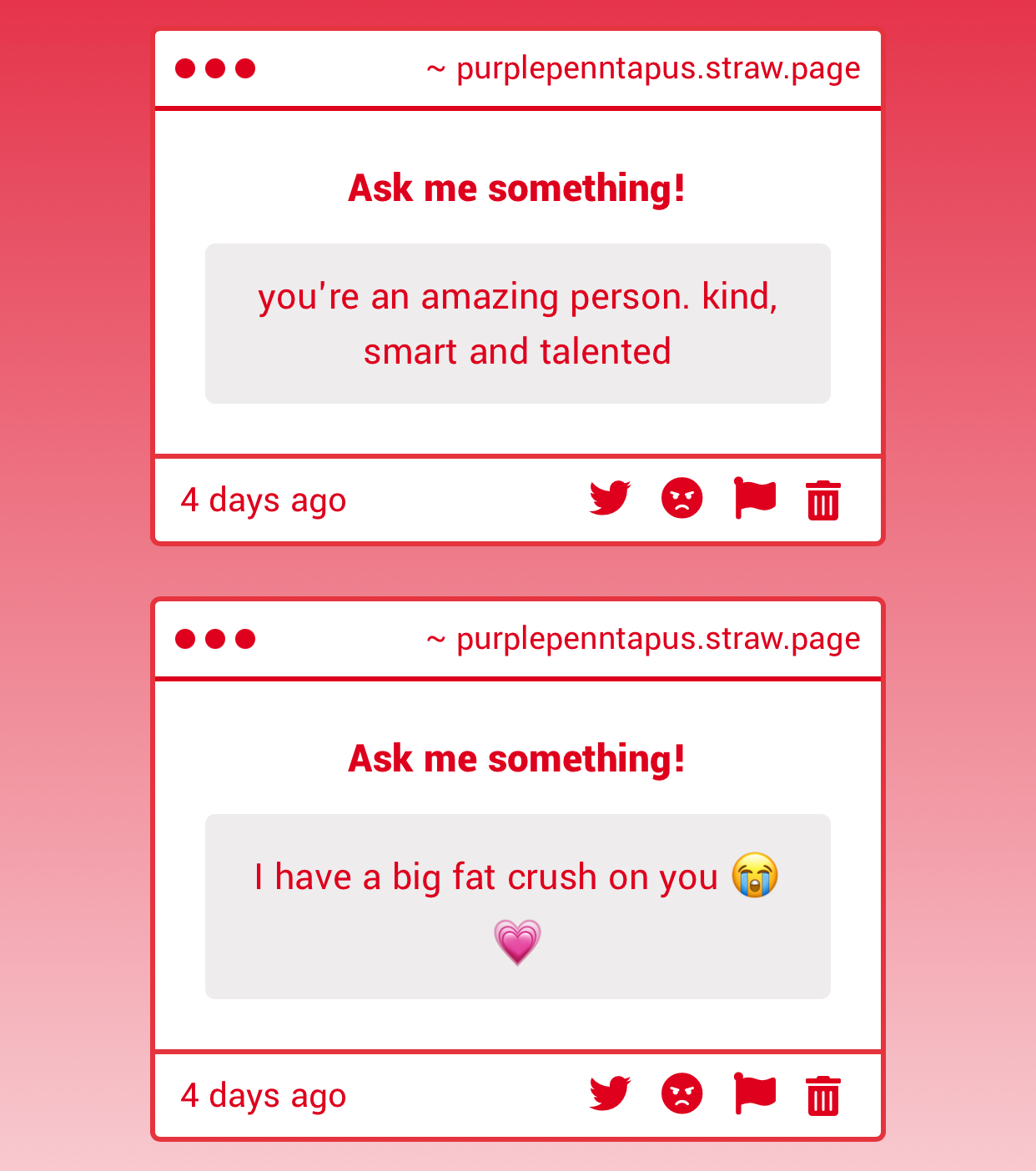Screen dimensions: 1036x1171
Task: Tweet the 'big fat crush' message
Action: [x=610, y=1094]
